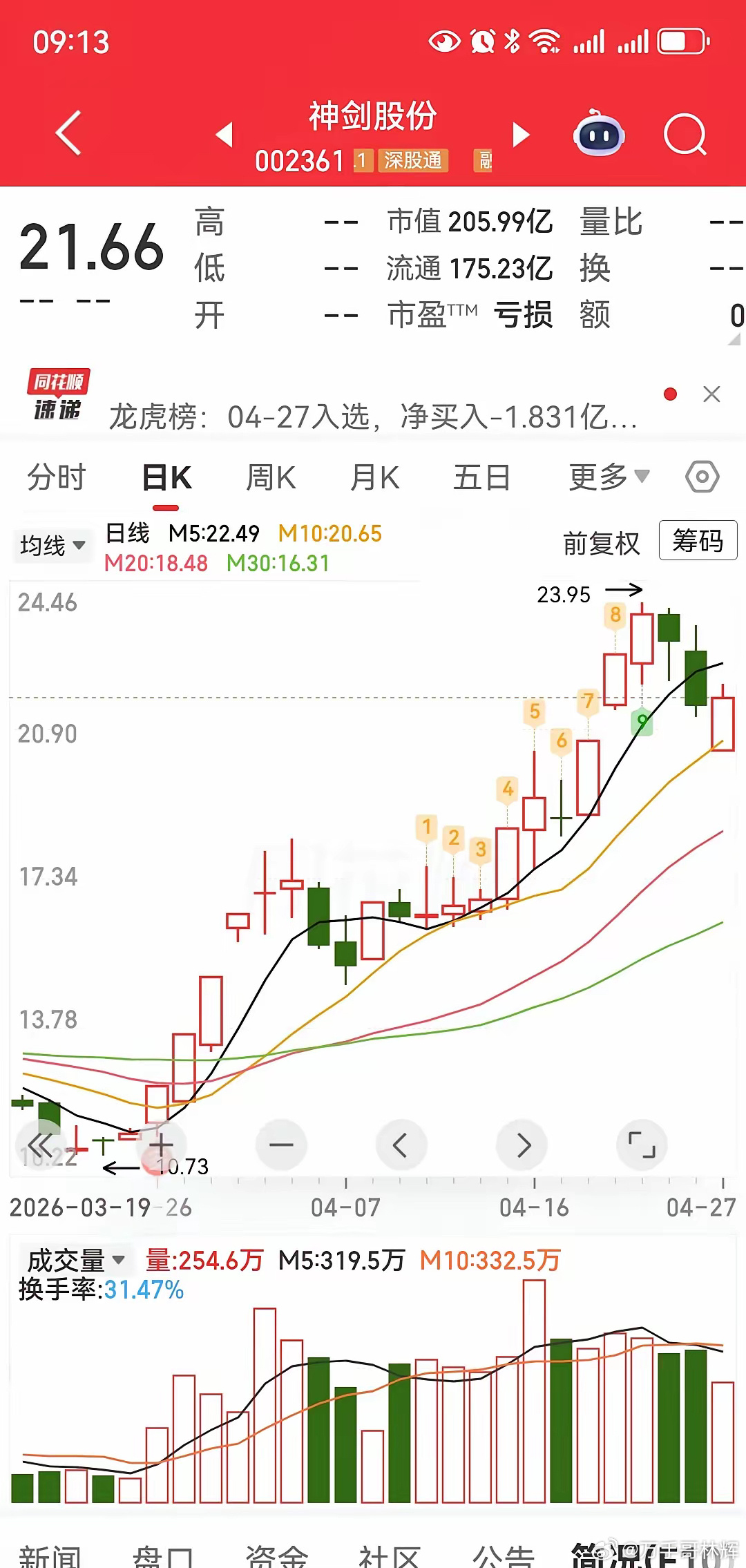Open the robot AI assistant
Screen dimensions: 746x1568
(599, 133)
